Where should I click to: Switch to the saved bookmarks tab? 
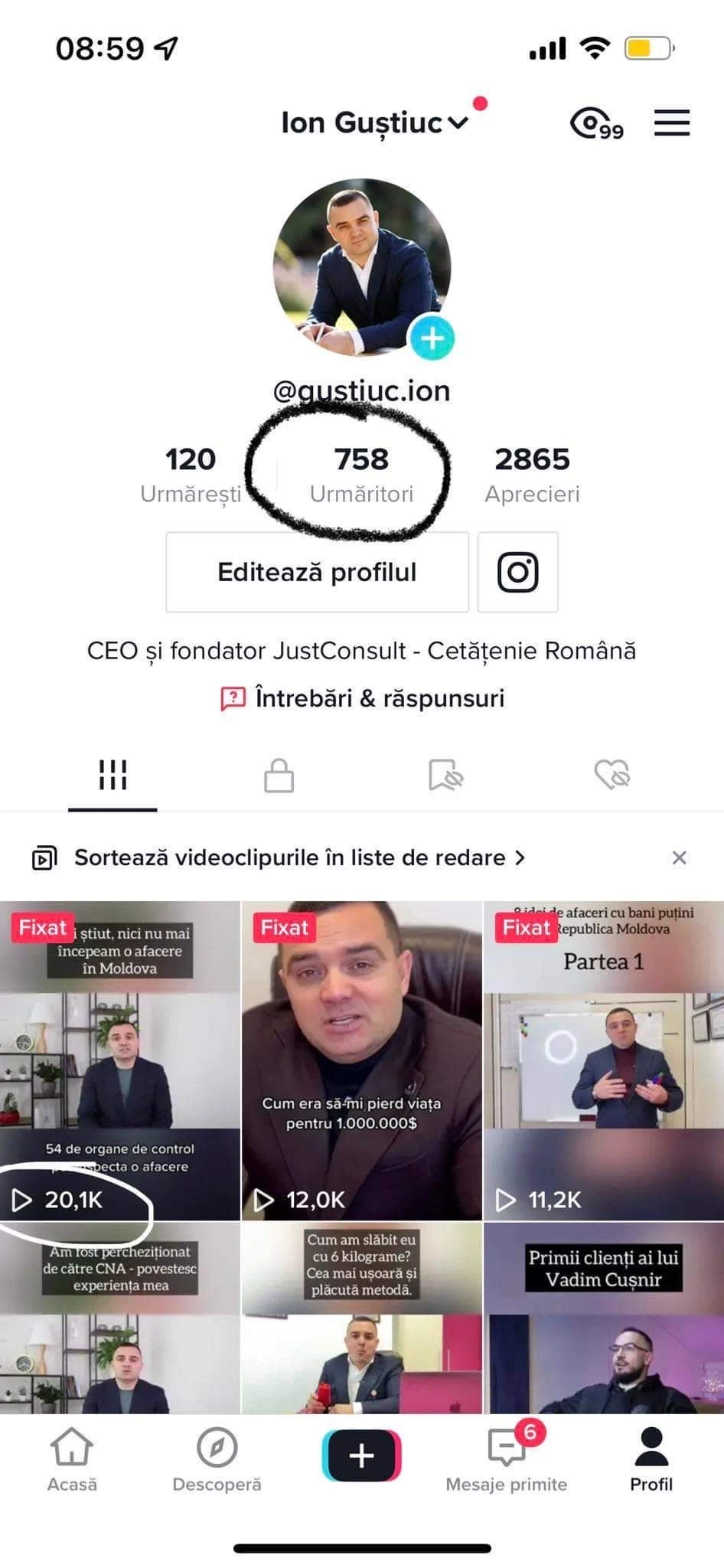tap(445, 775)
